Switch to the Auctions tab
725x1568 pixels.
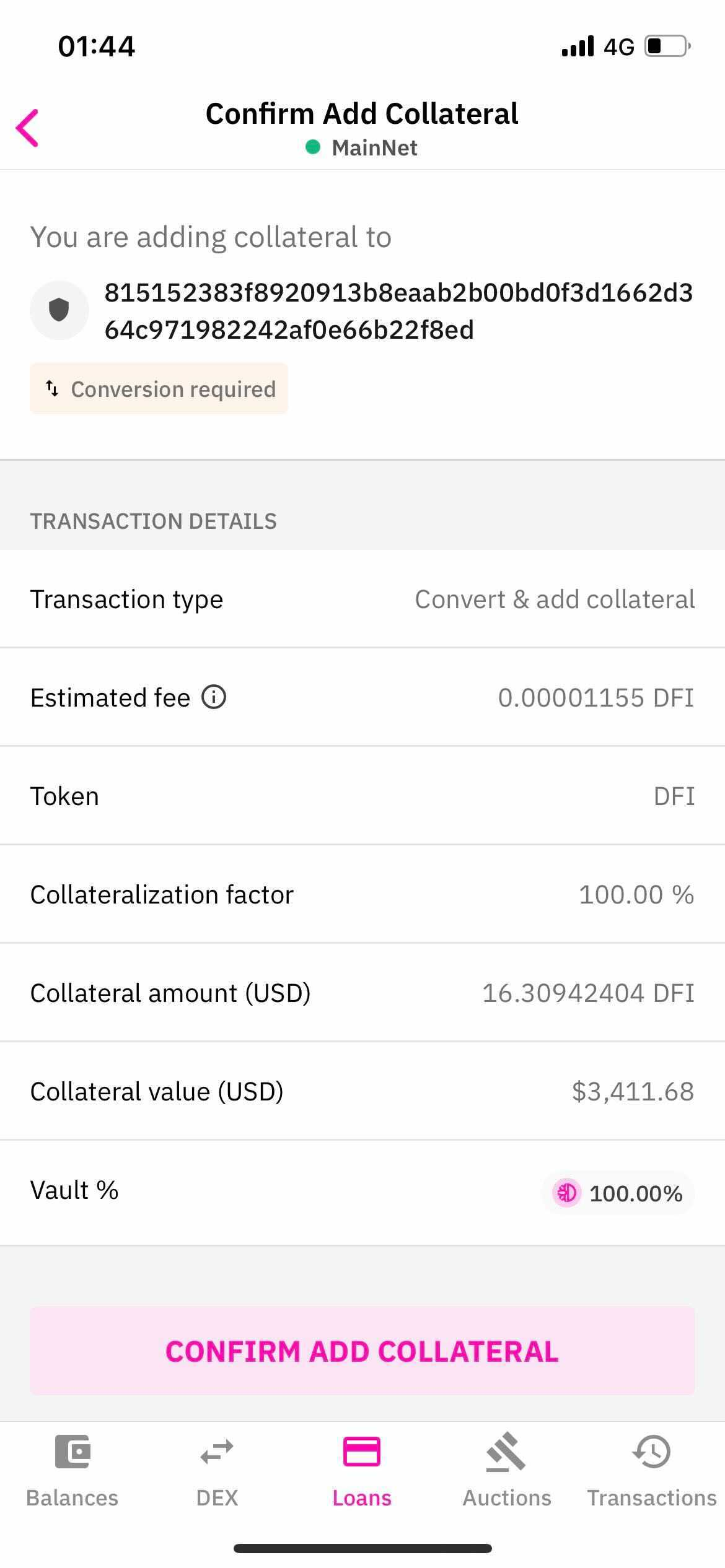point(505,1480)
